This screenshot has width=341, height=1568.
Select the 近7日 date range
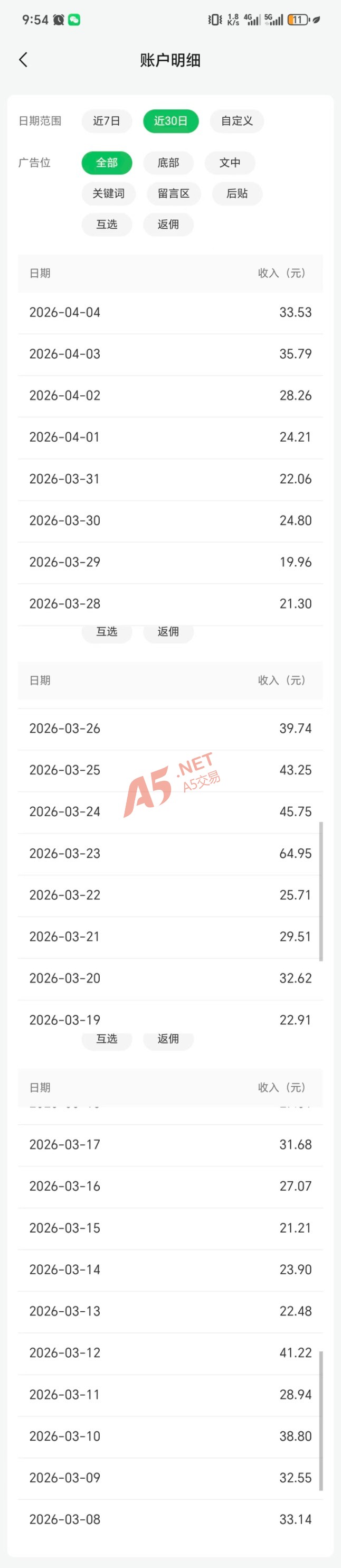click(x=107, y=121)
